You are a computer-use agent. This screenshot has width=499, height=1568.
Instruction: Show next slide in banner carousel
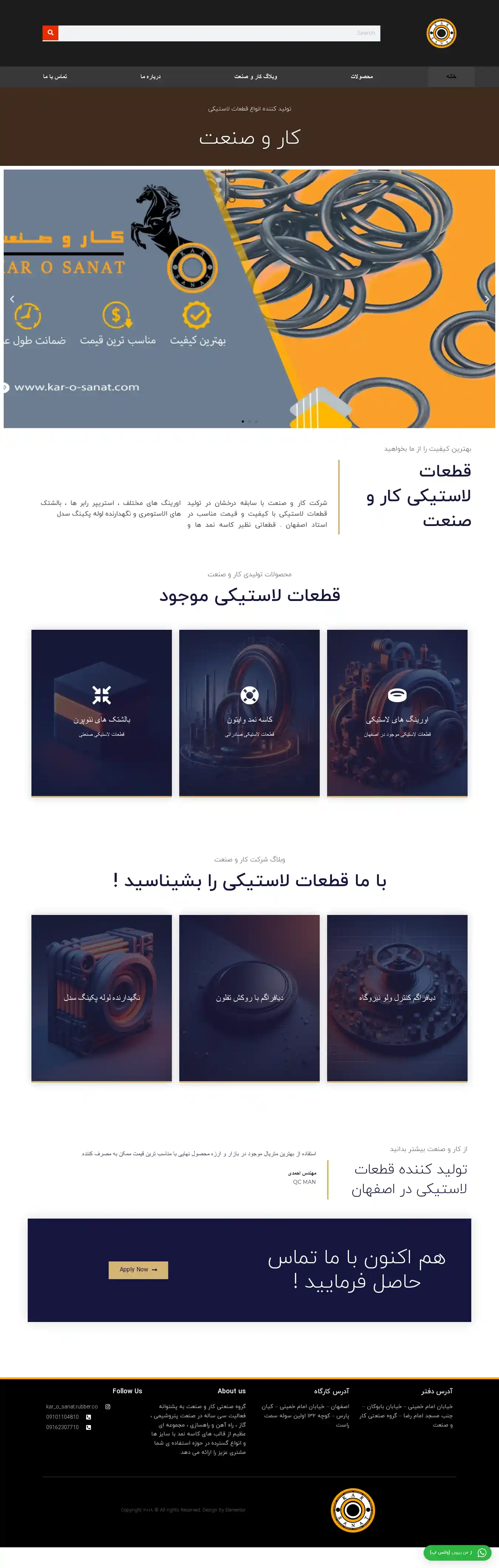(486, 299)
